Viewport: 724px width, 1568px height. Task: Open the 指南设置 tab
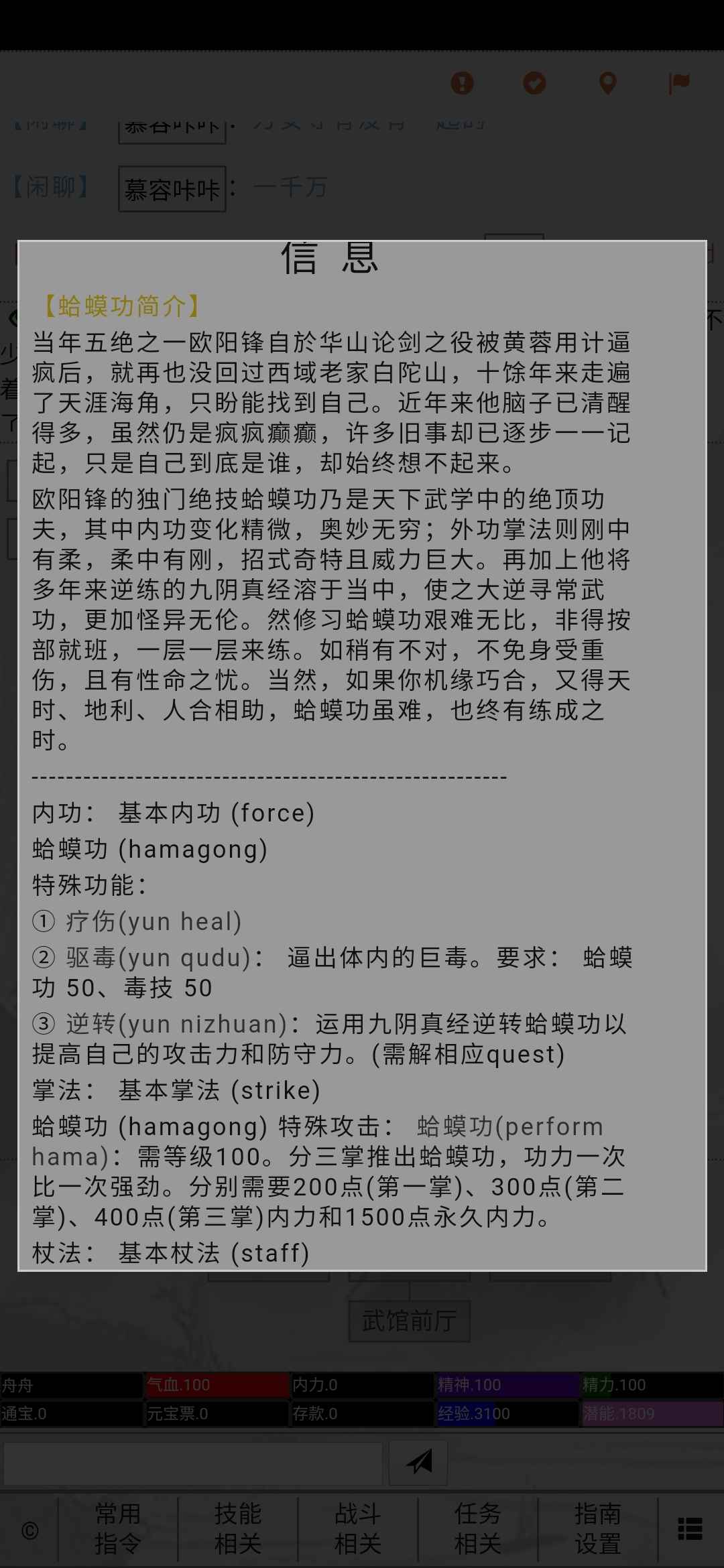click(x=598, y=1528)
